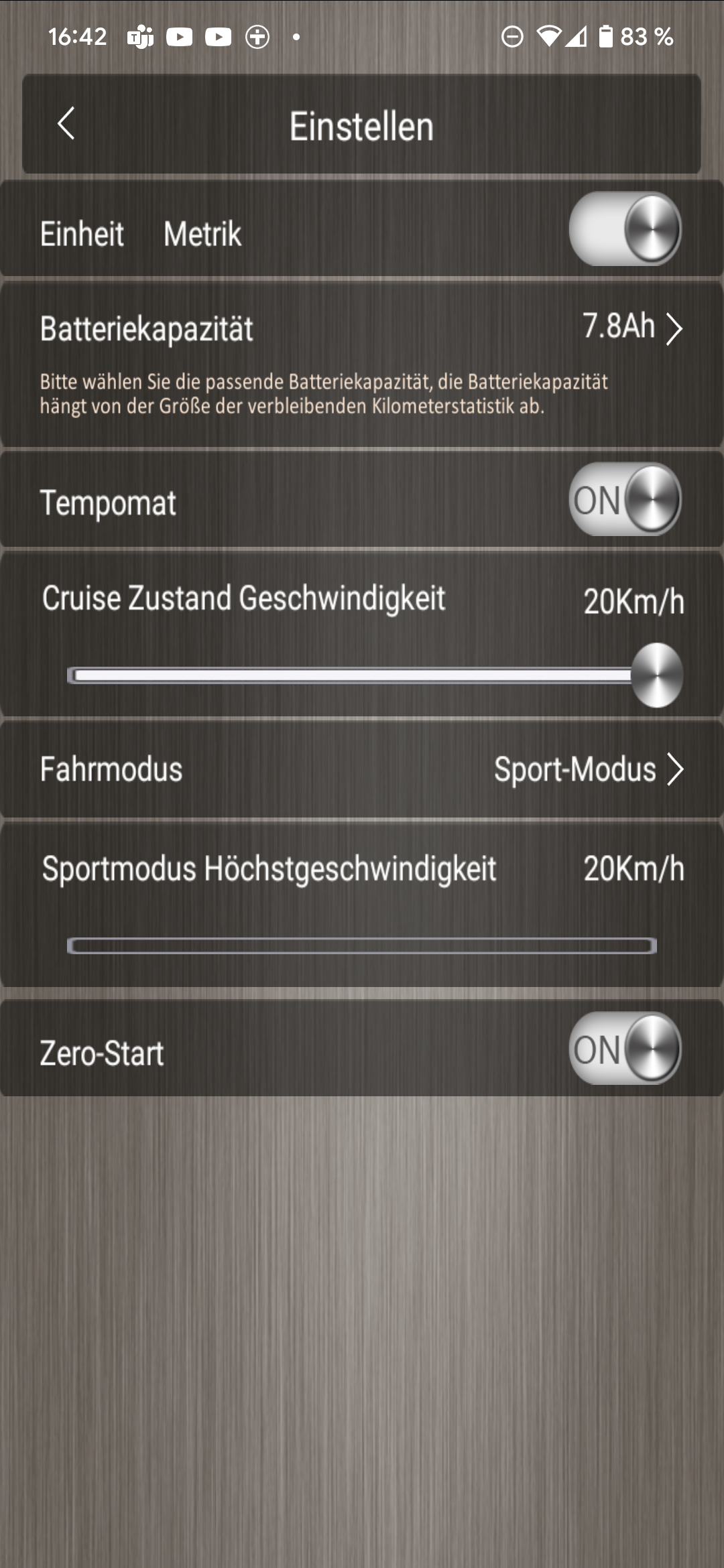724x1568 pixels.
Task: Toggle the Einheit Metrik unit switch
Action: 625,229
